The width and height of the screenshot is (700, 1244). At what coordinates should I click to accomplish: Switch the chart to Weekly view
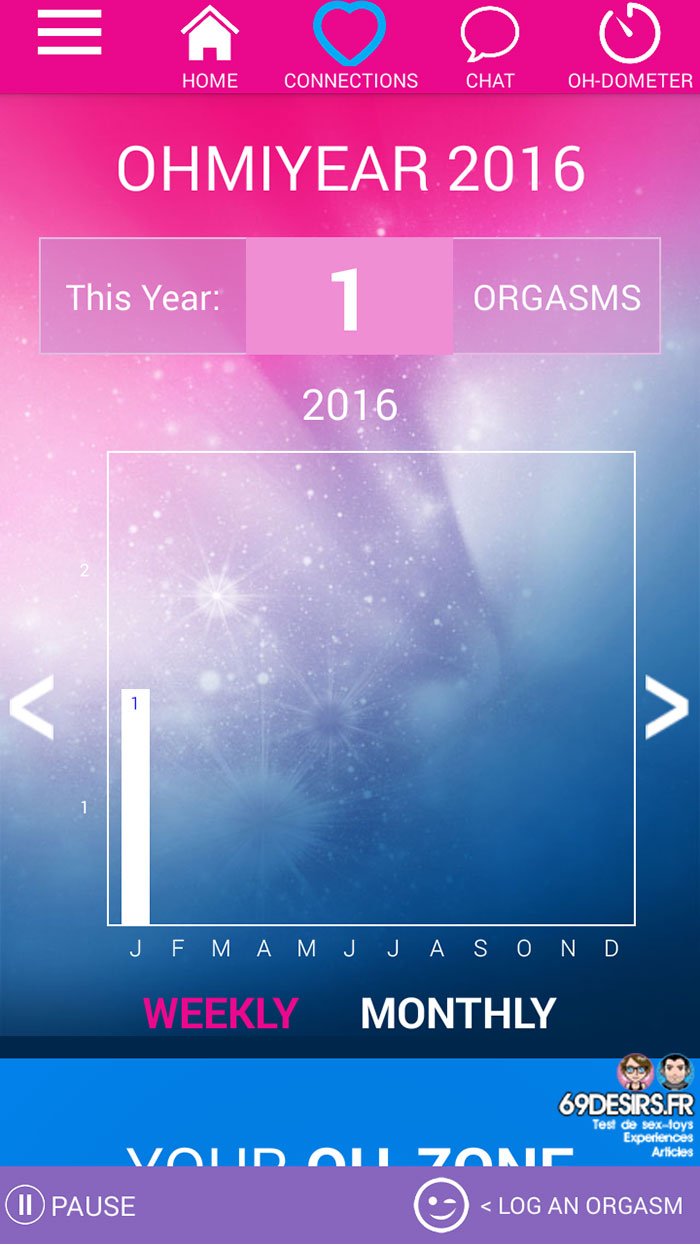coord(220,1013)
